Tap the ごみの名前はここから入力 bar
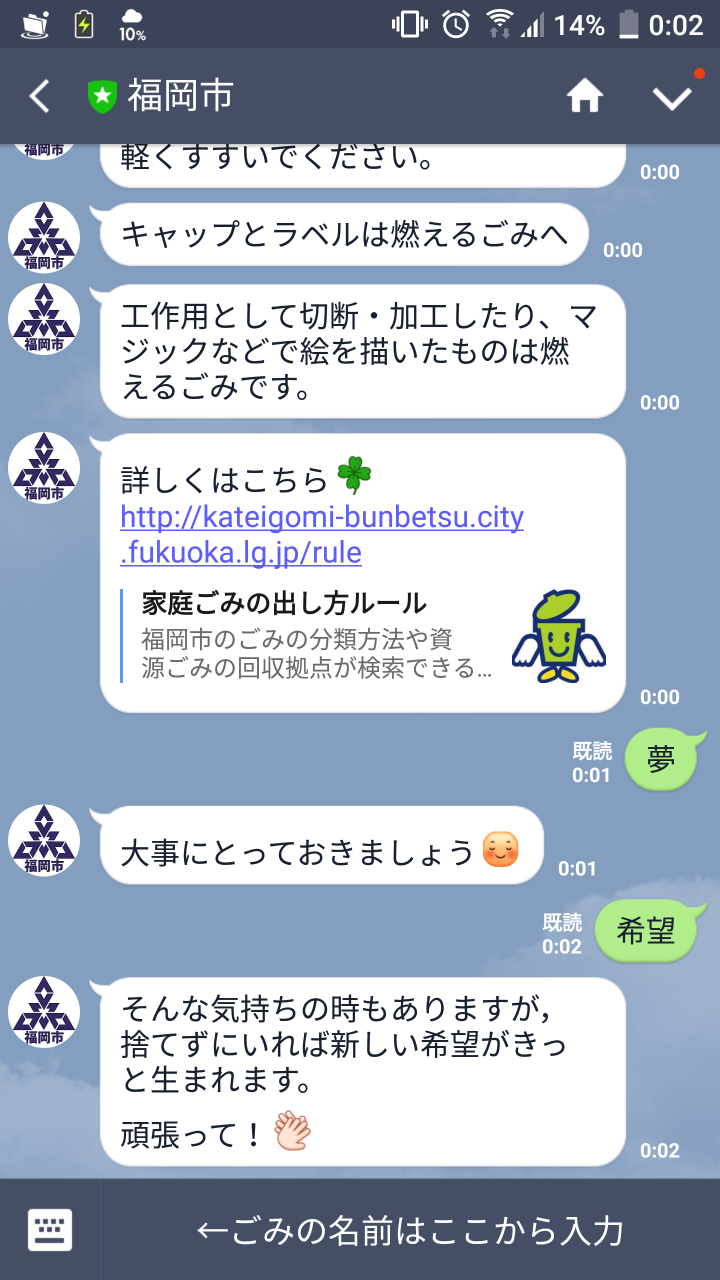This screenshot has width=720, height=1280. pyautogui.click(x=410, y=1230)
